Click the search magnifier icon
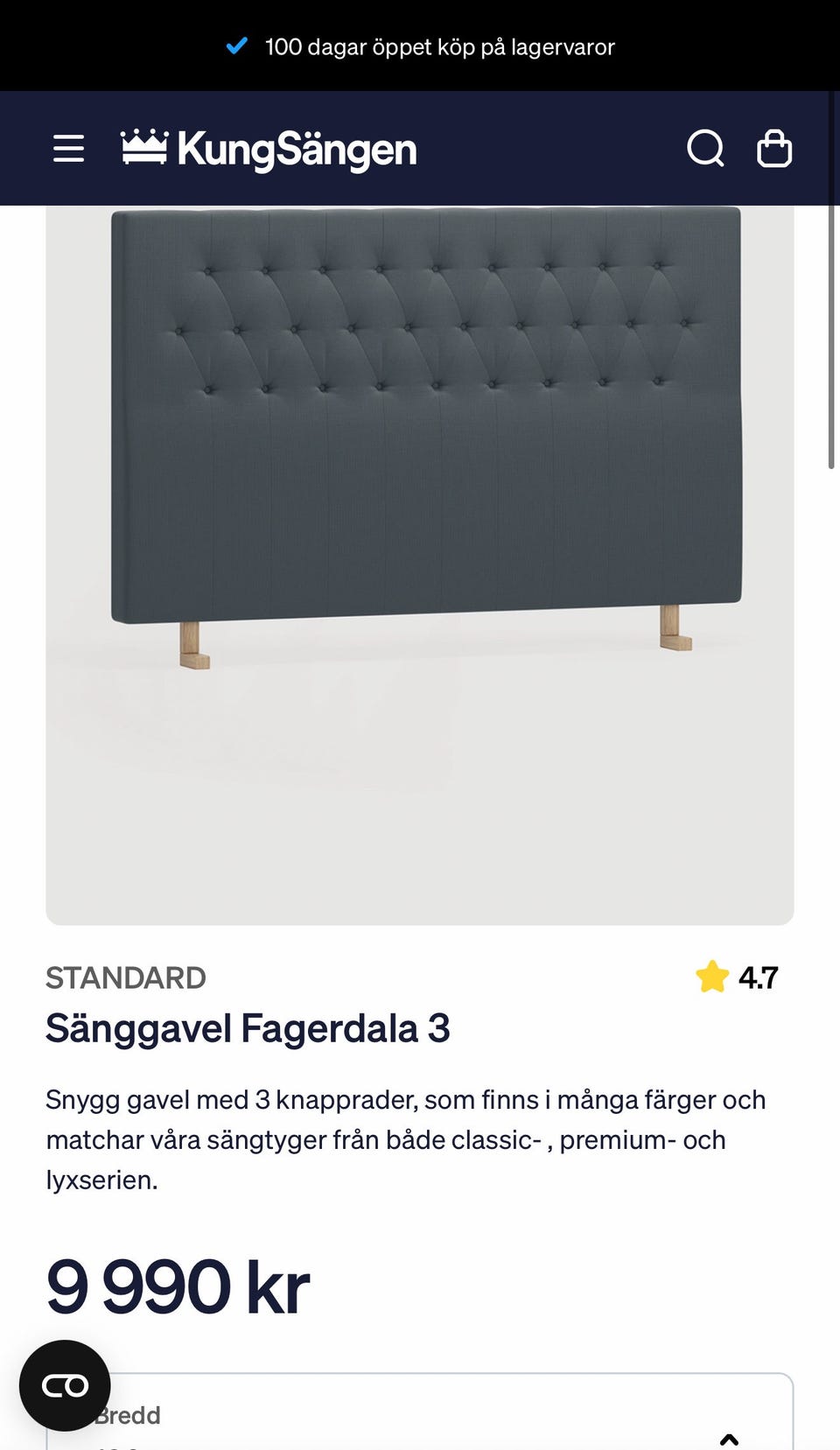Viewport: 840px width, 1450px height. click(x=705, y=149)
